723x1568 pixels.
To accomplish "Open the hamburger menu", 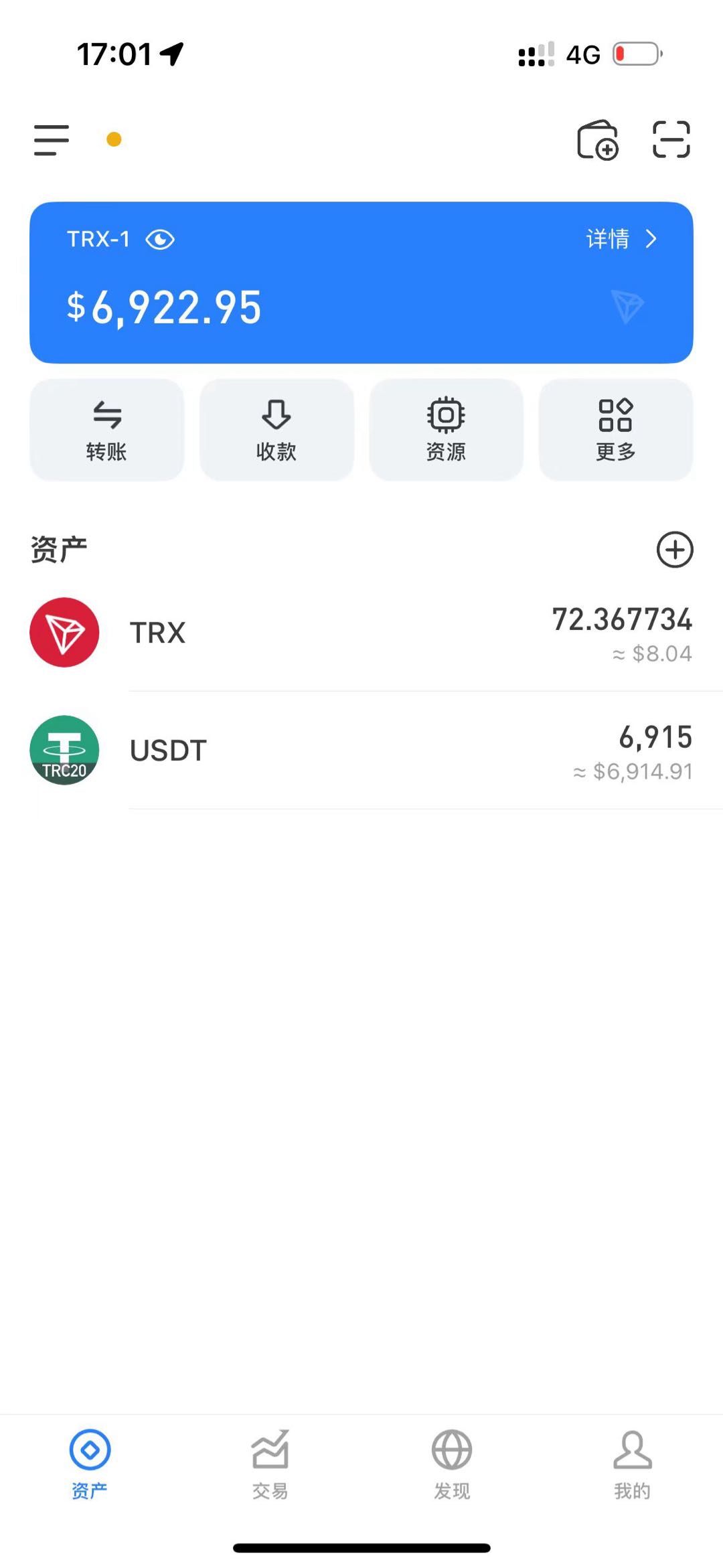I will tap(52, 140).
